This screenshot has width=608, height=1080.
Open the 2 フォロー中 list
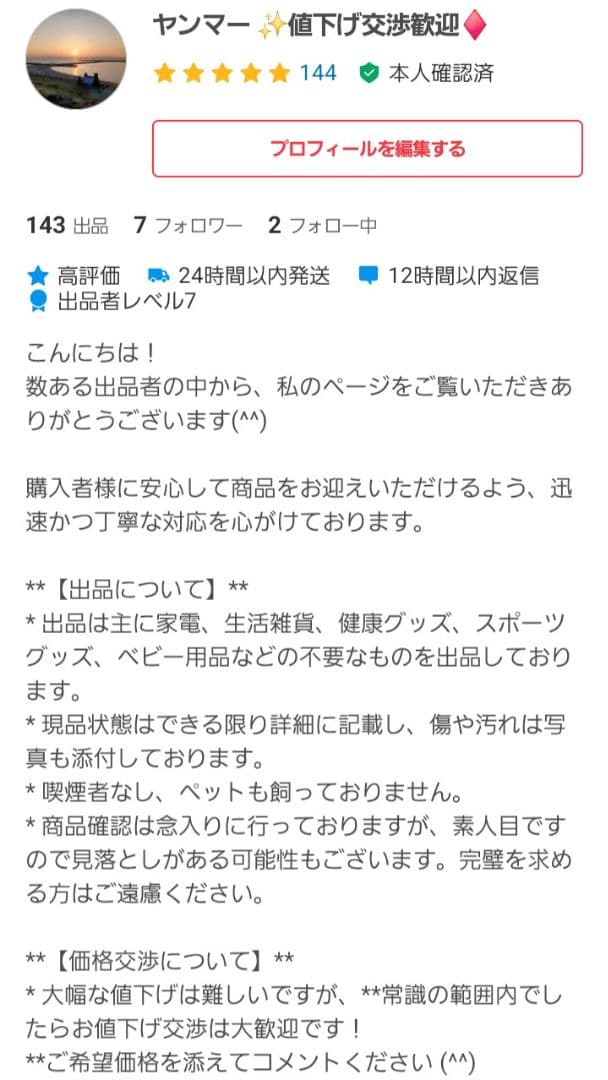coord(322,226)
